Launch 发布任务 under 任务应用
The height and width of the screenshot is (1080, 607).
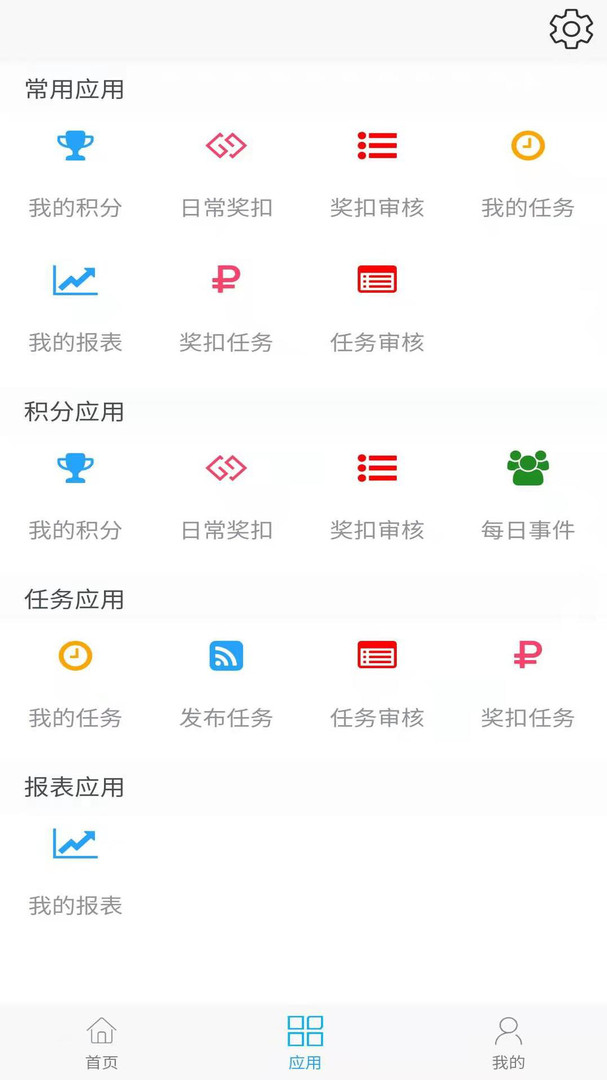226,682
